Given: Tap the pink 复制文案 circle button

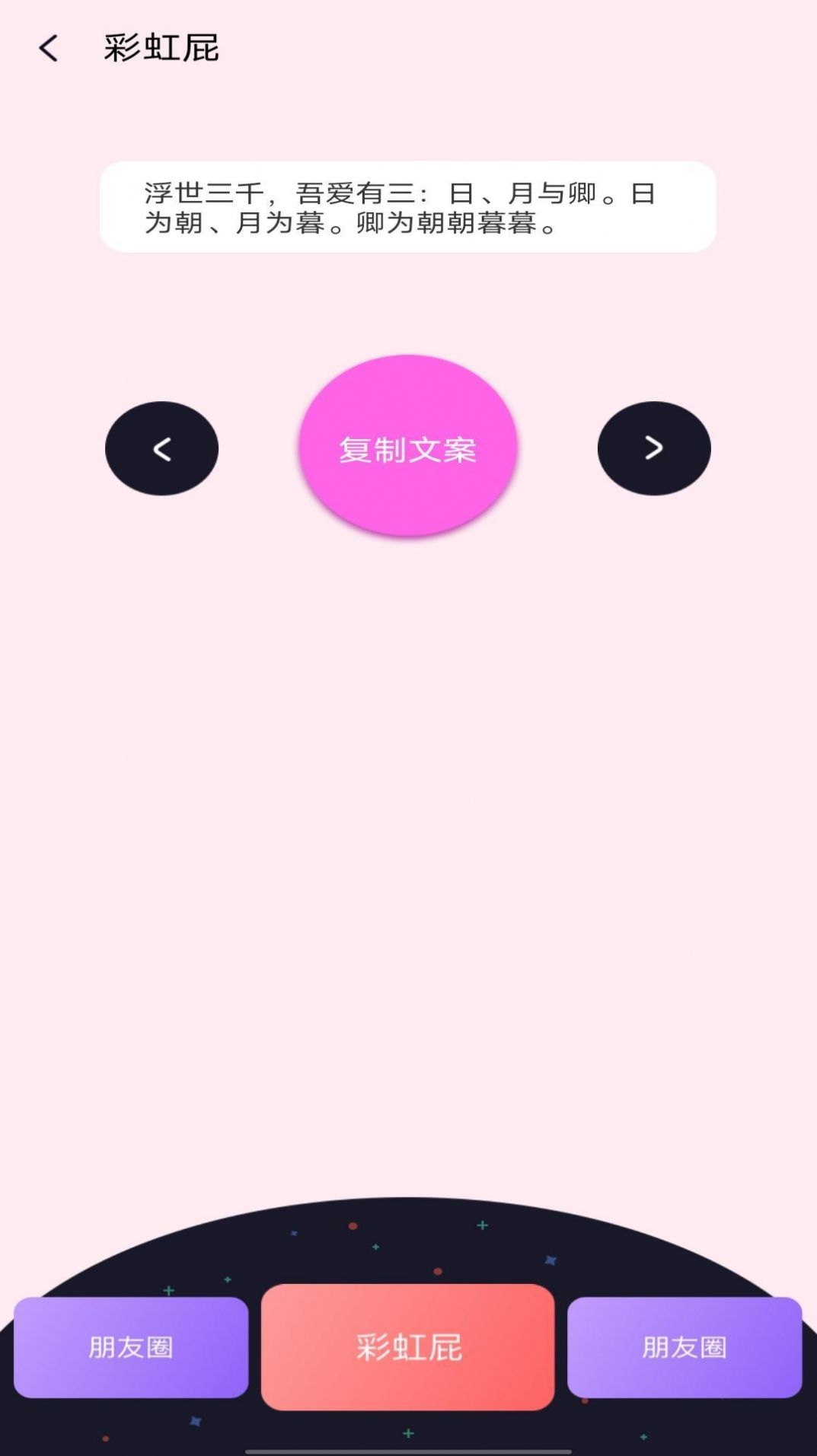Looking at the screenshot, I should click(408, 448).
